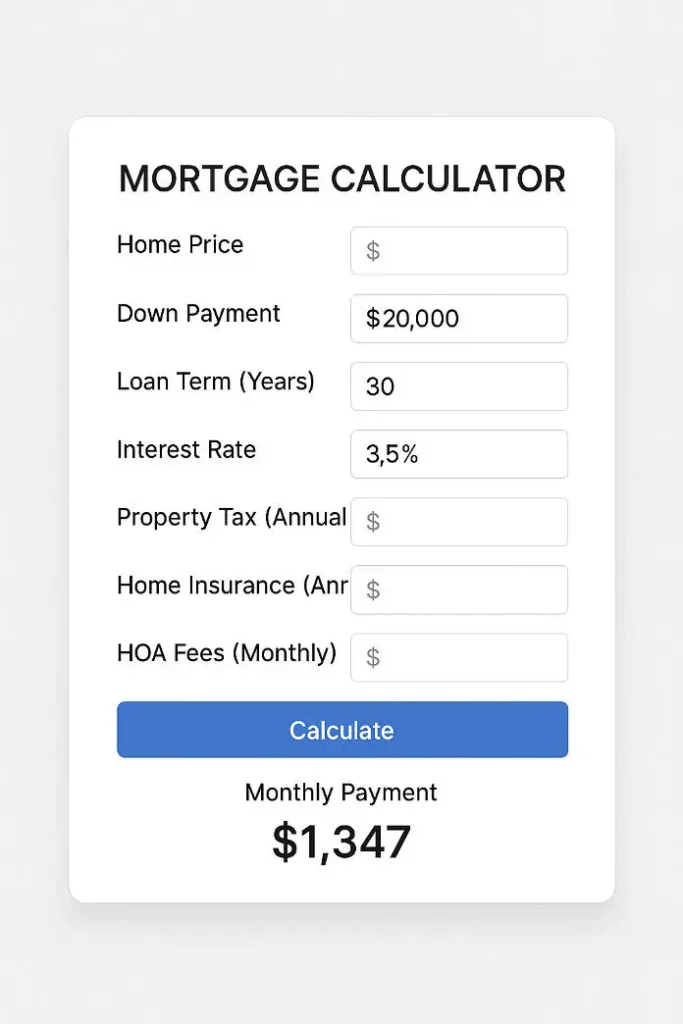Tap the Home Price input field
The width and height of the screenshot is (683, 1024).
[459, 251]
